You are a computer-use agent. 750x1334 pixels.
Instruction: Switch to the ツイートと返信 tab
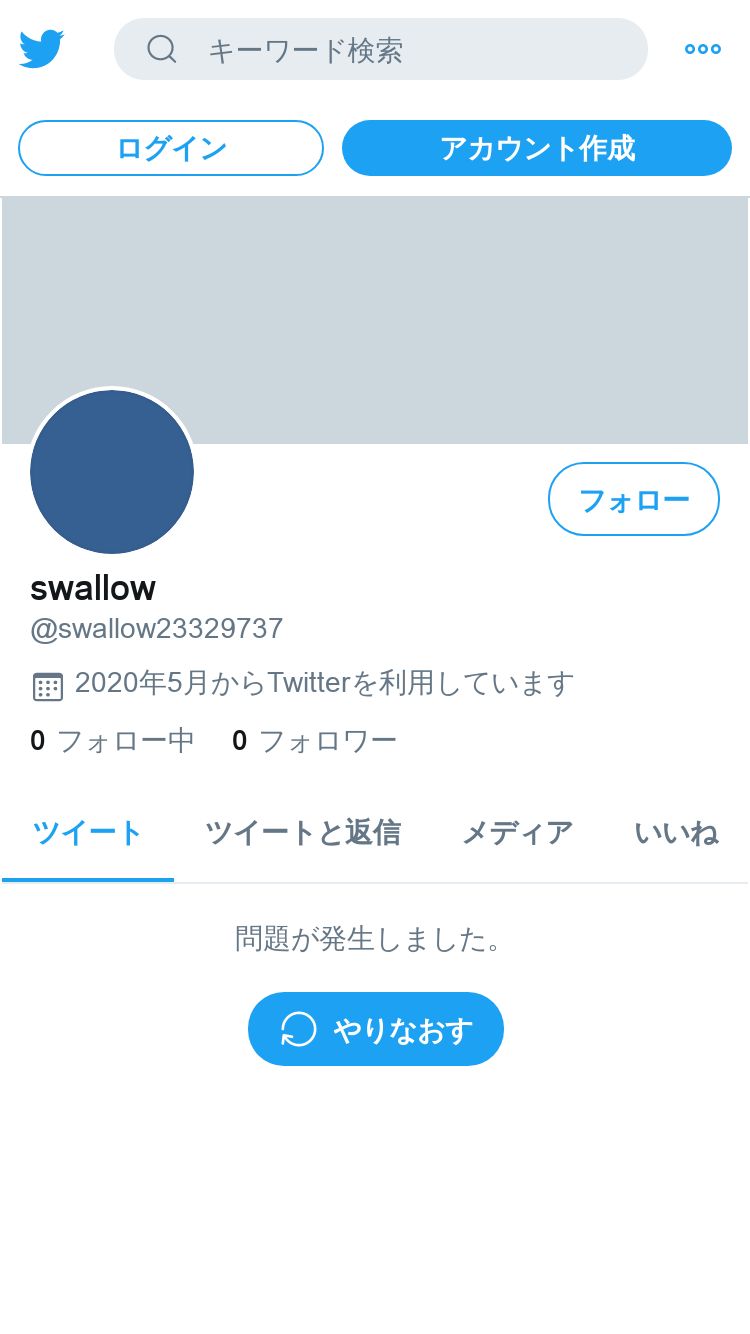click(x=303, y=833)
